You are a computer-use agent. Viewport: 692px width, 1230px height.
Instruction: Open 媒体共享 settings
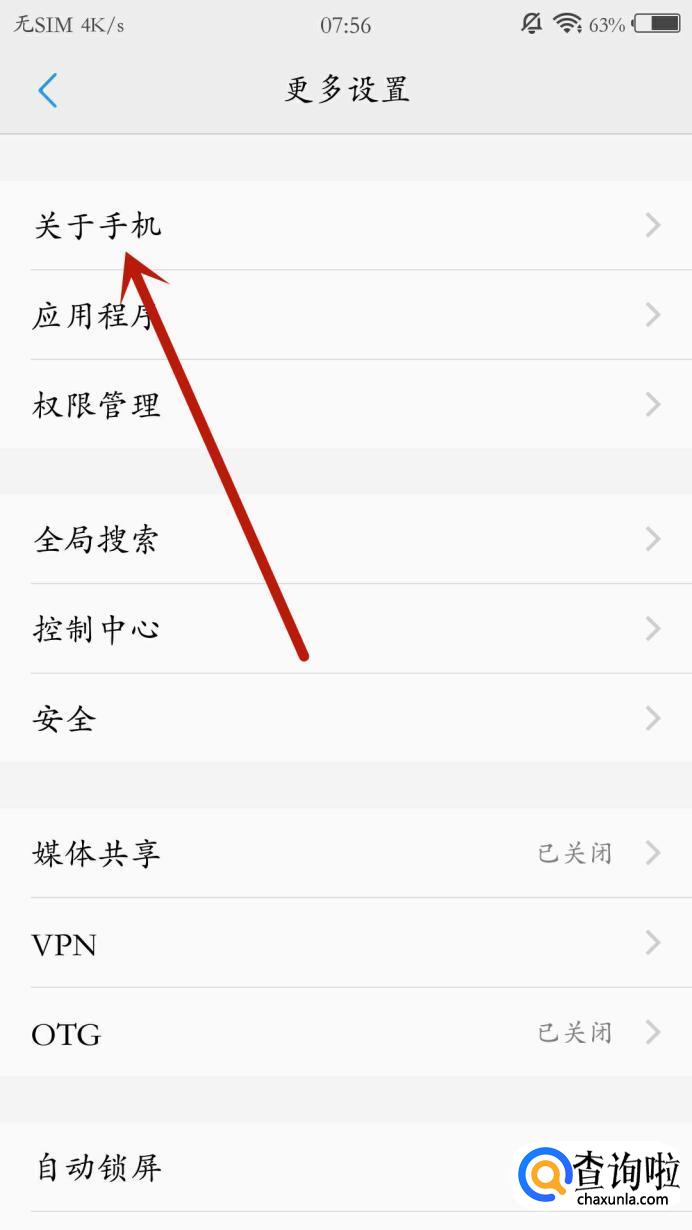(345, 853)
